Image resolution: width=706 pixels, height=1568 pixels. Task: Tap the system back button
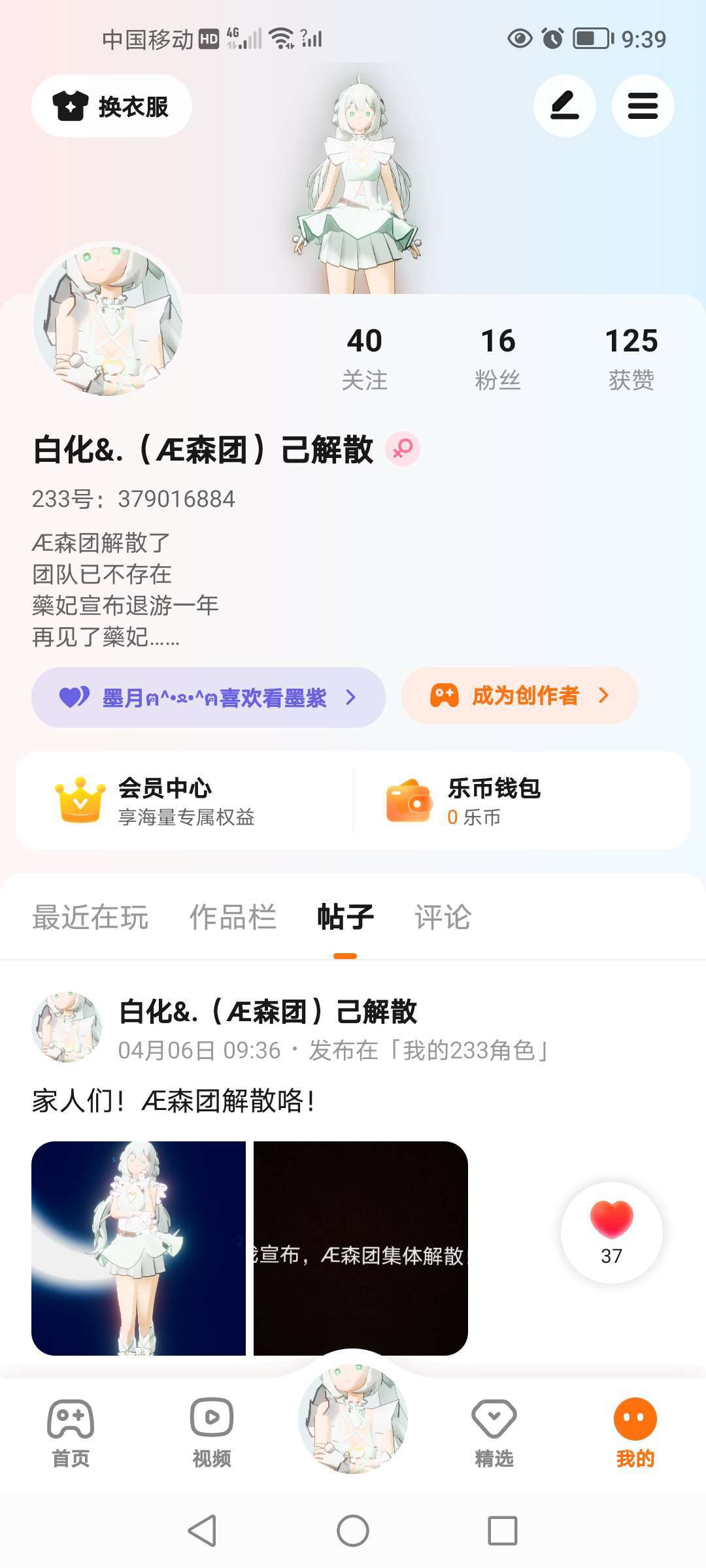tap(203, 1530)
